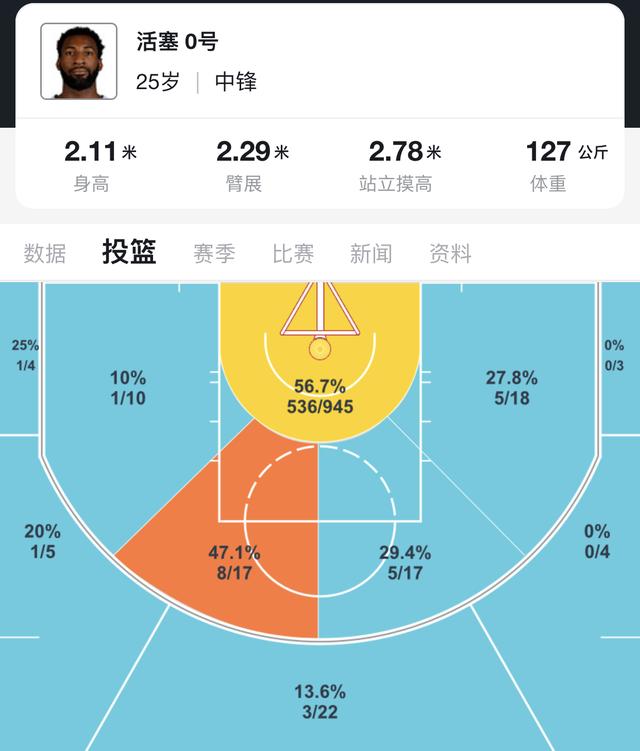Screen dimensions: 640x751
Task: Tap the player avatar photo
Action: tap(78, 62)
